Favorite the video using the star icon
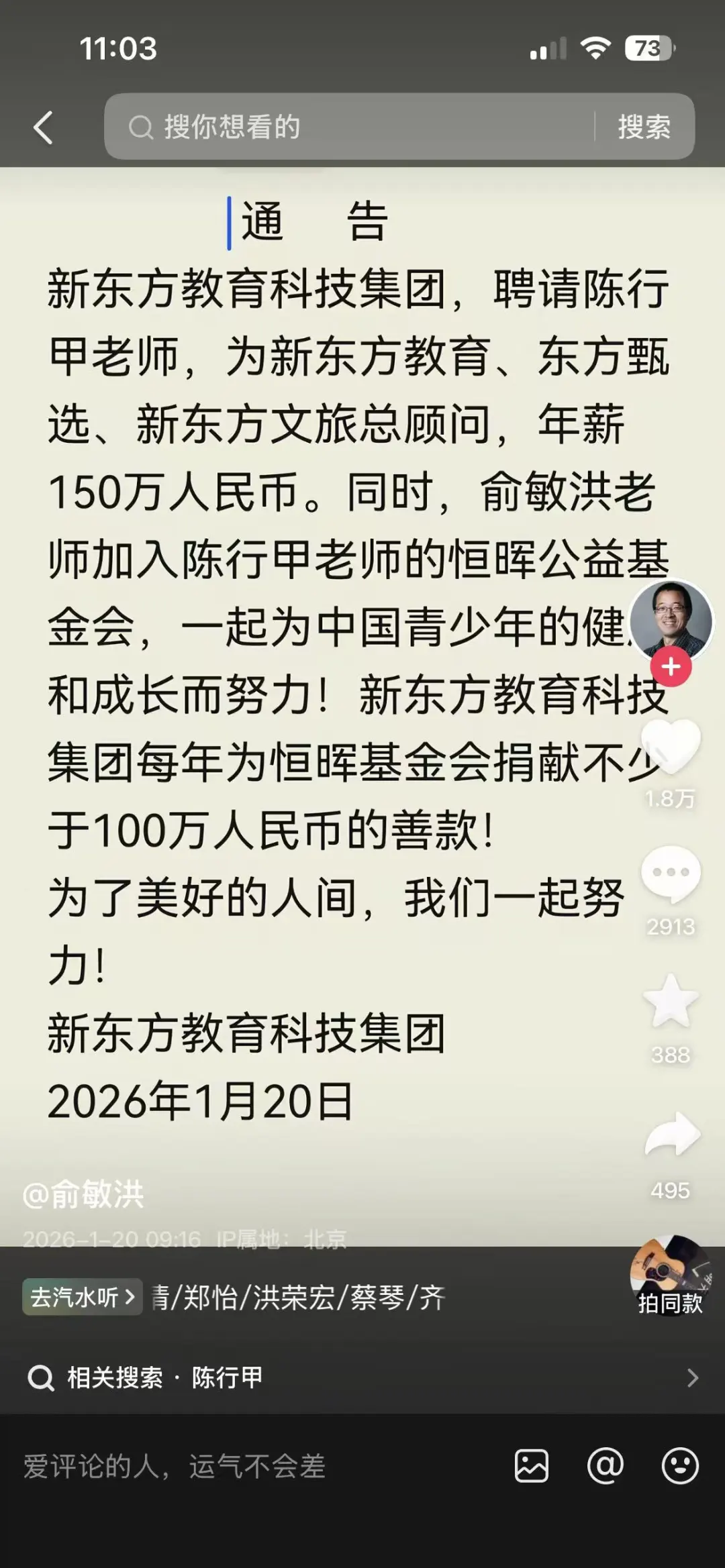The height and width of the screenshot is (1568, 725). pos(670,999)
